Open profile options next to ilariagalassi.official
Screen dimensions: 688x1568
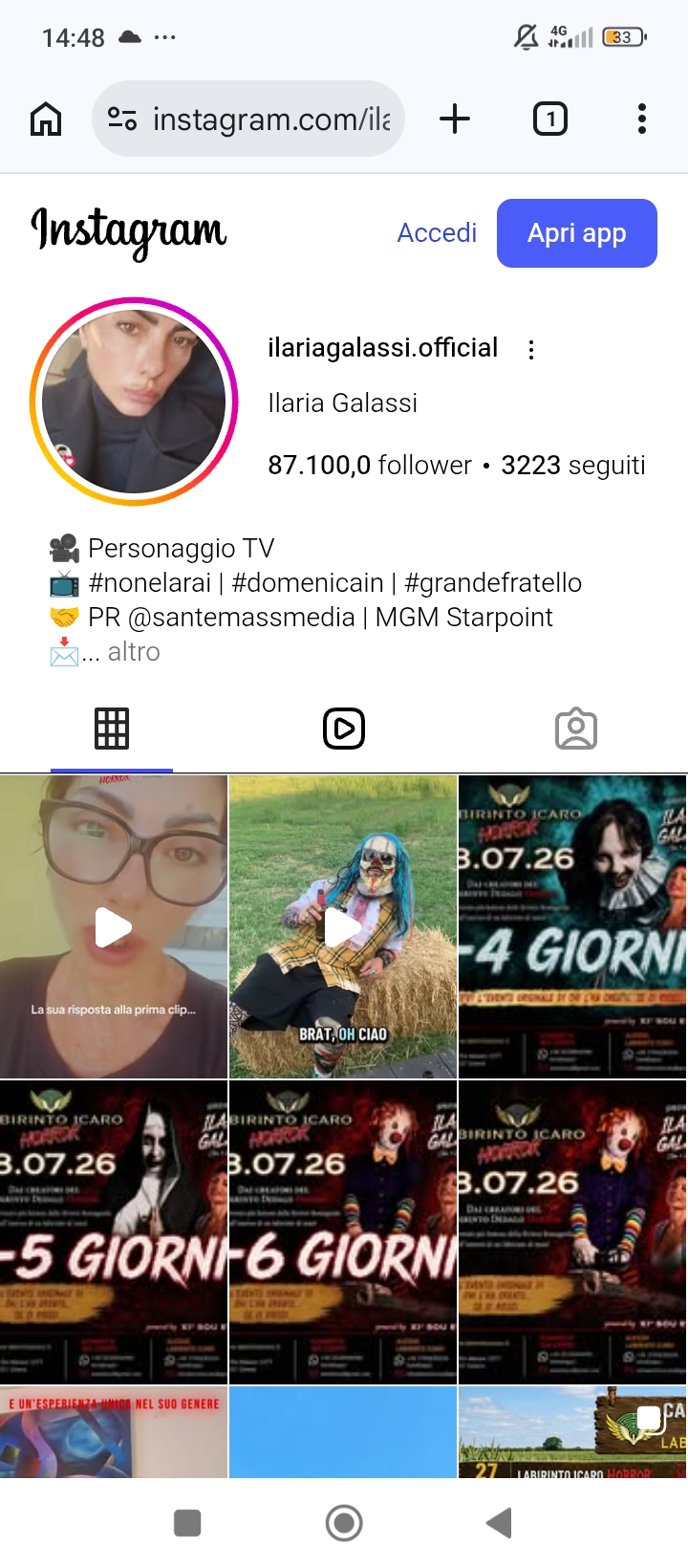[x=531, y=349]
